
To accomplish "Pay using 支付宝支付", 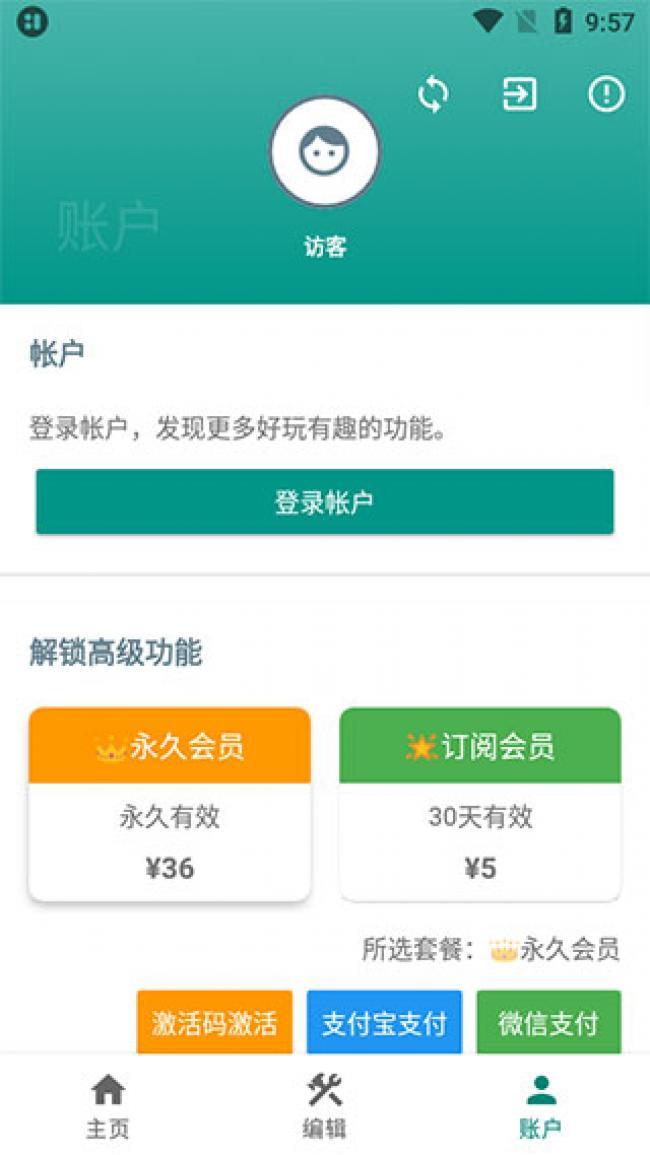I will pyautogui.click(x=384, y=1022).
